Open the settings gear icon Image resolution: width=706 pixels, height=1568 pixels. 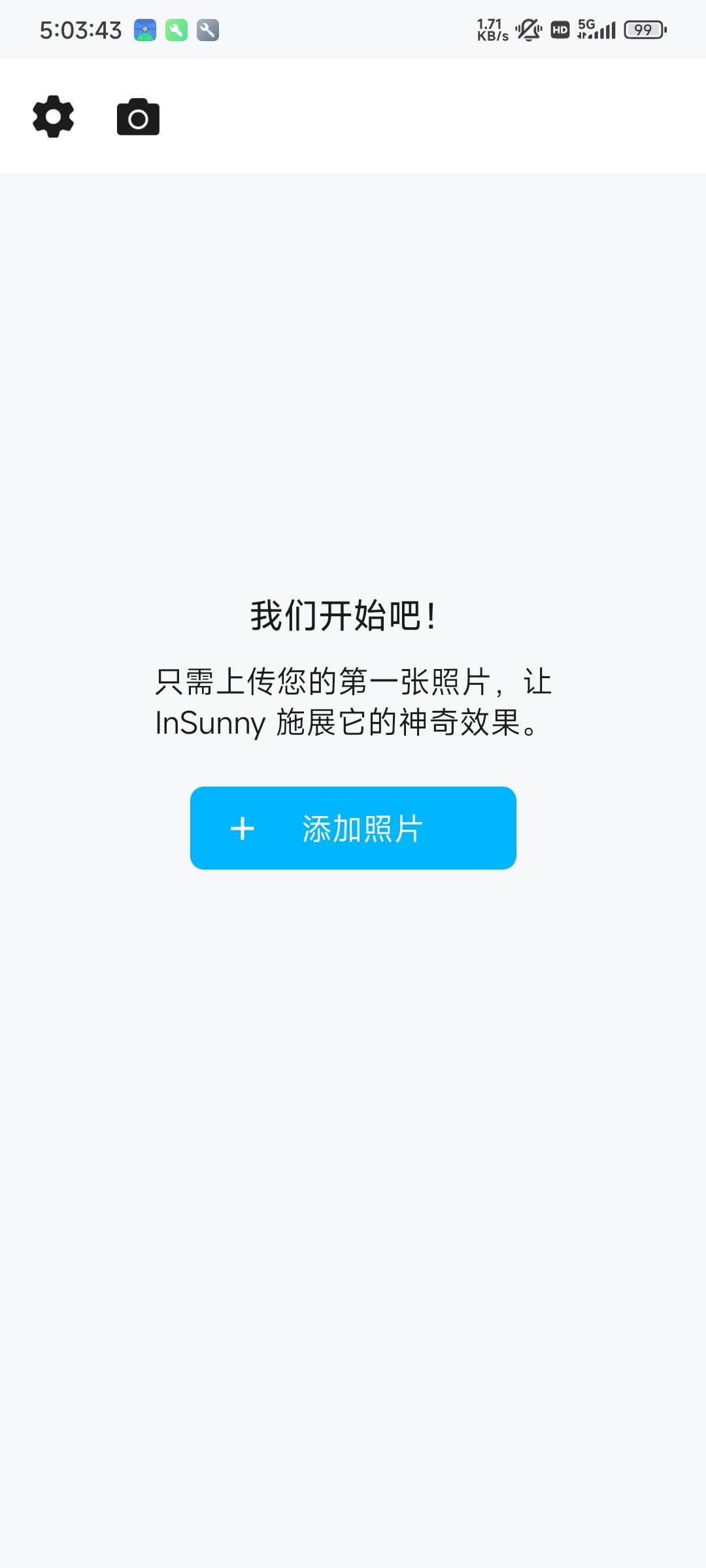coord(53,117)
